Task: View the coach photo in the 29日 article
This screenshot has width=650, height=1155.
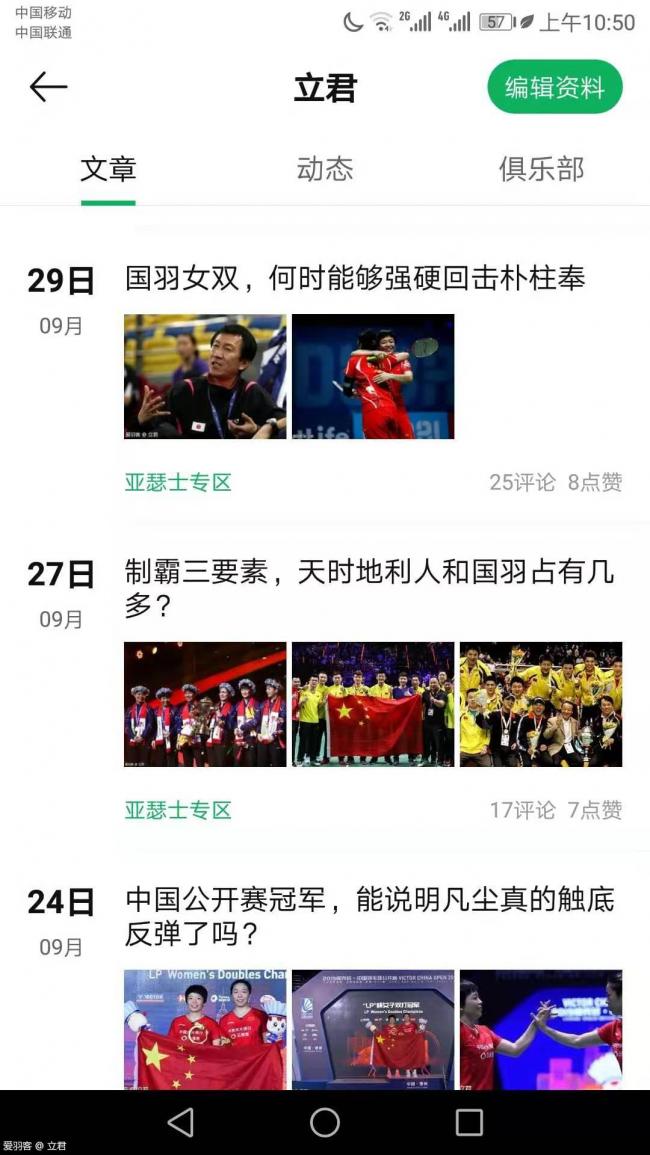Action: (x=205, y=376)
